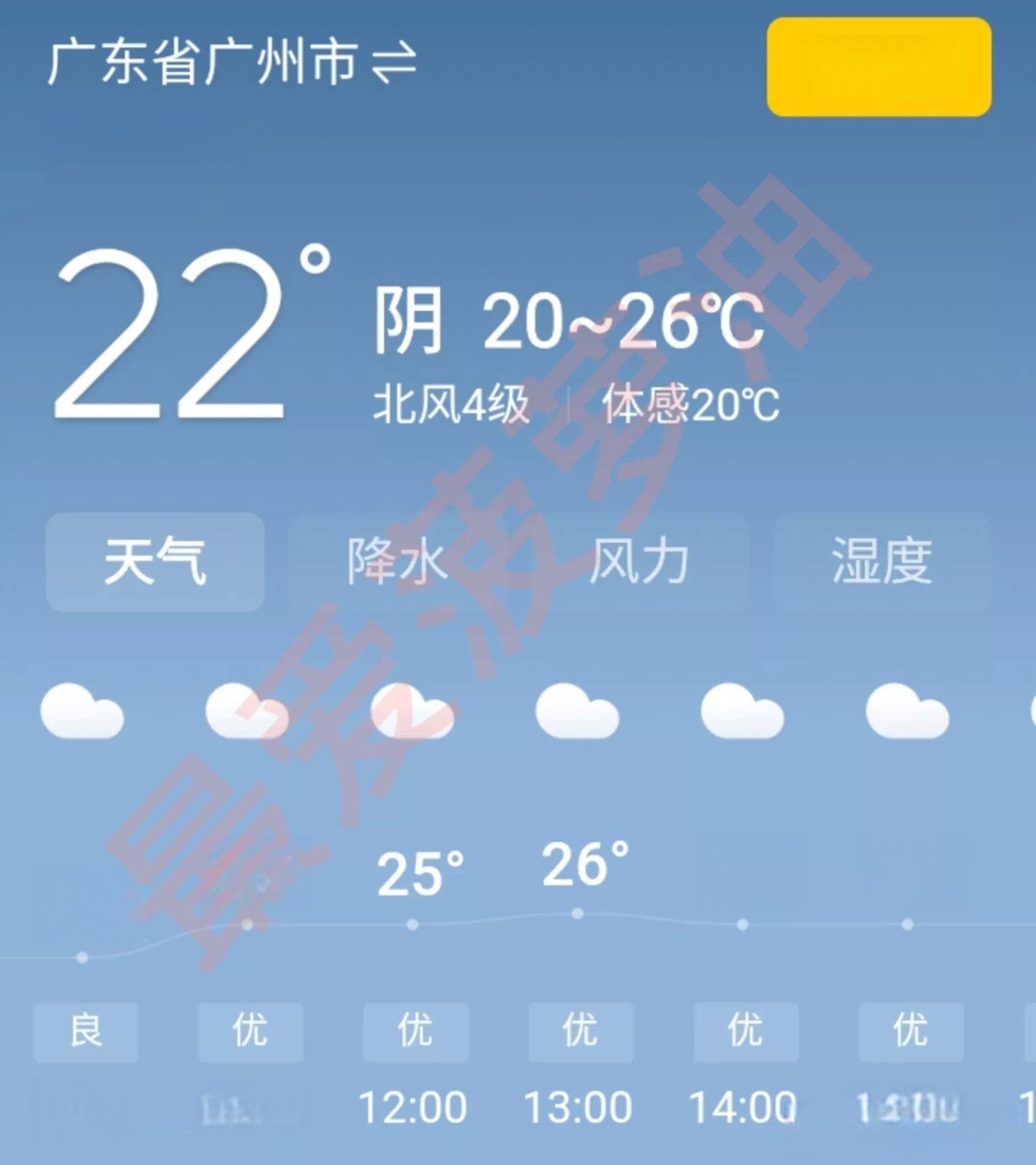Show the 湿度 tab
Screen dimensions: 1036x1165
(881, 562)
